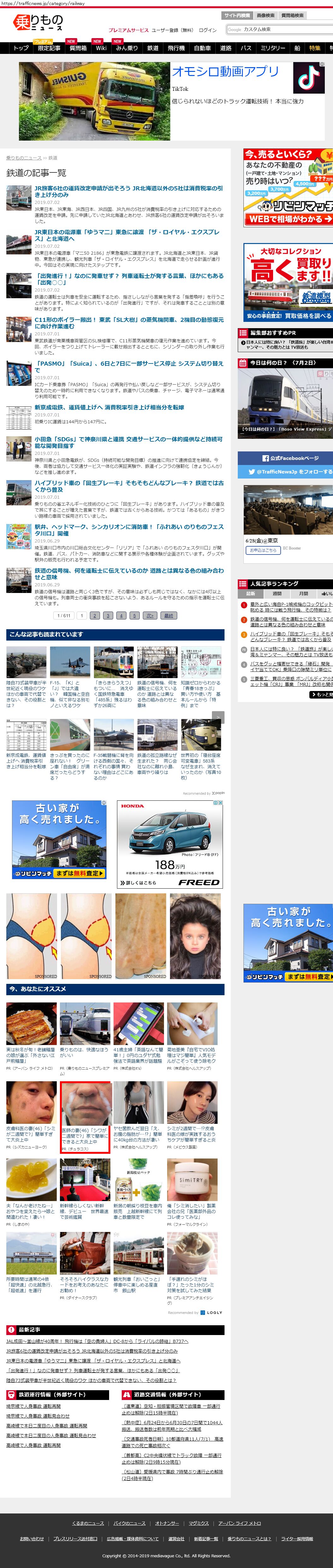Jump to the 最終 last page
The width and height of the screenshot is (333, 1568).
click(x=169, y=615)
